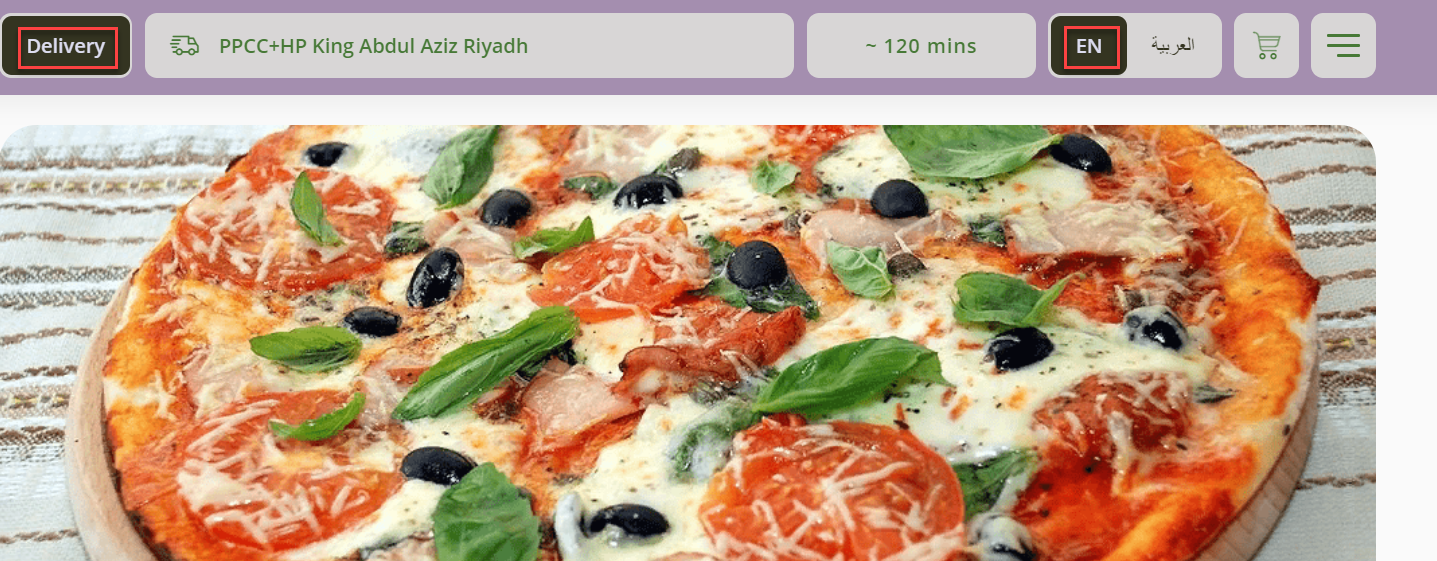Open the hamburger menu
1437x561 pixels.
1342,46
